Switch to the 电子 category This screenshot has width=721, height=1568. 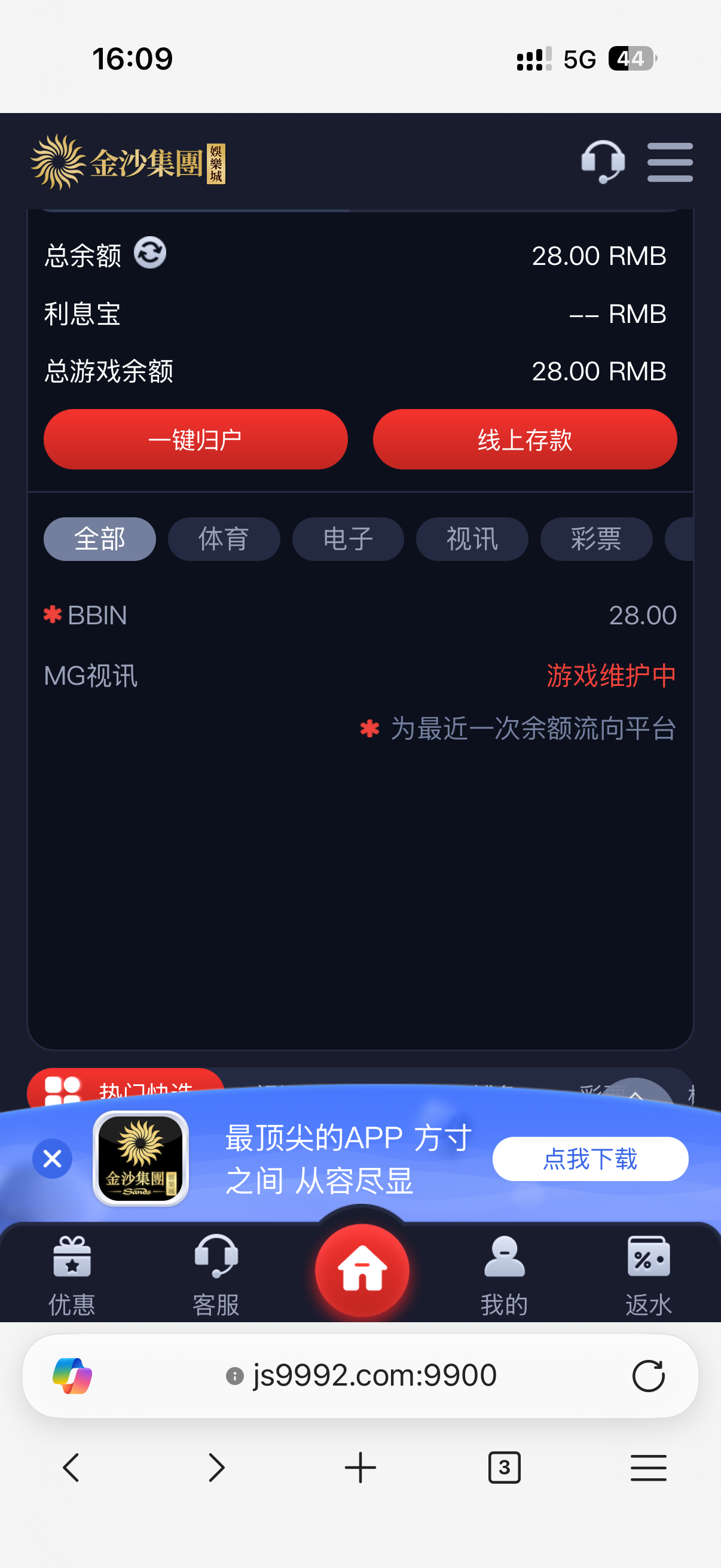click(348, 539)
